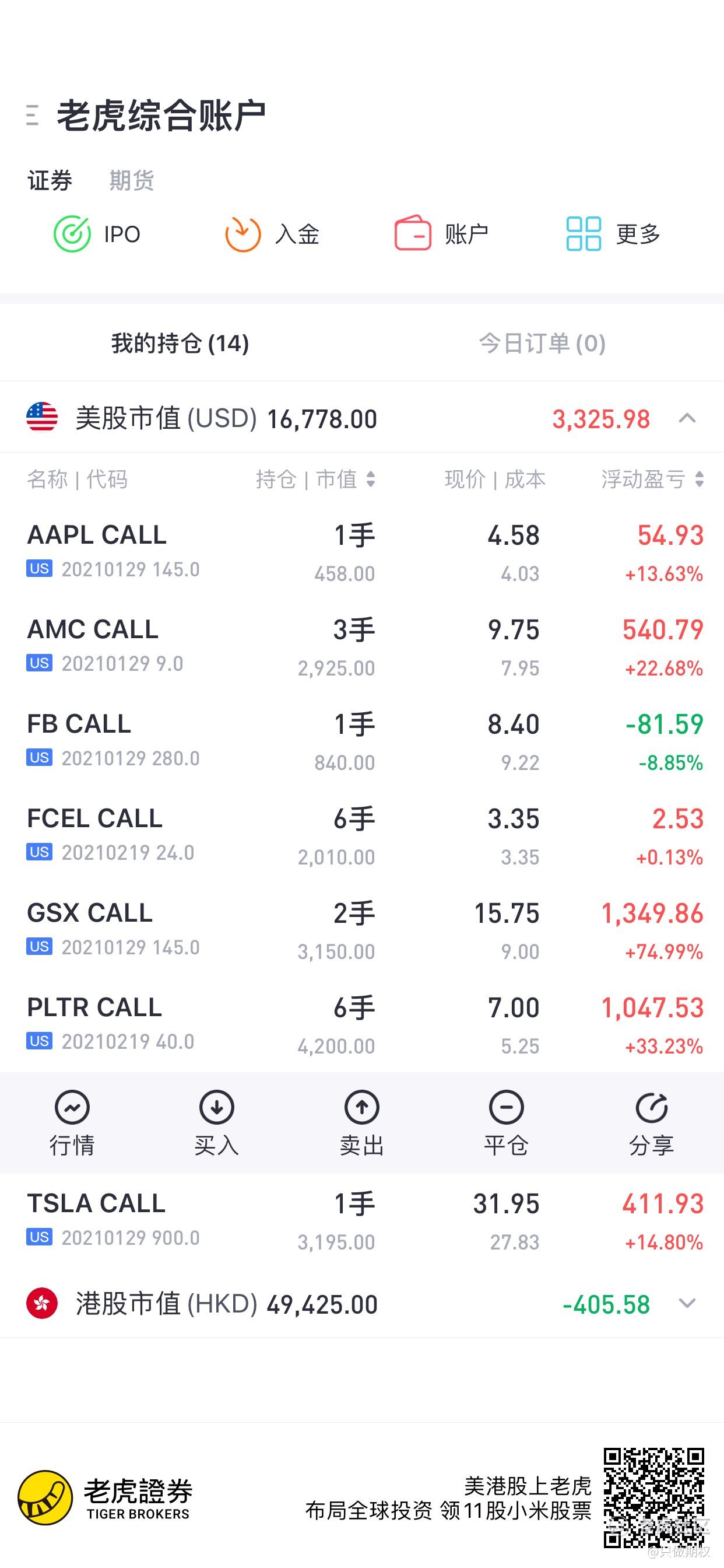Open the IPO shortcut
Screen dimensions: 724x1568
tap(97, 235)
